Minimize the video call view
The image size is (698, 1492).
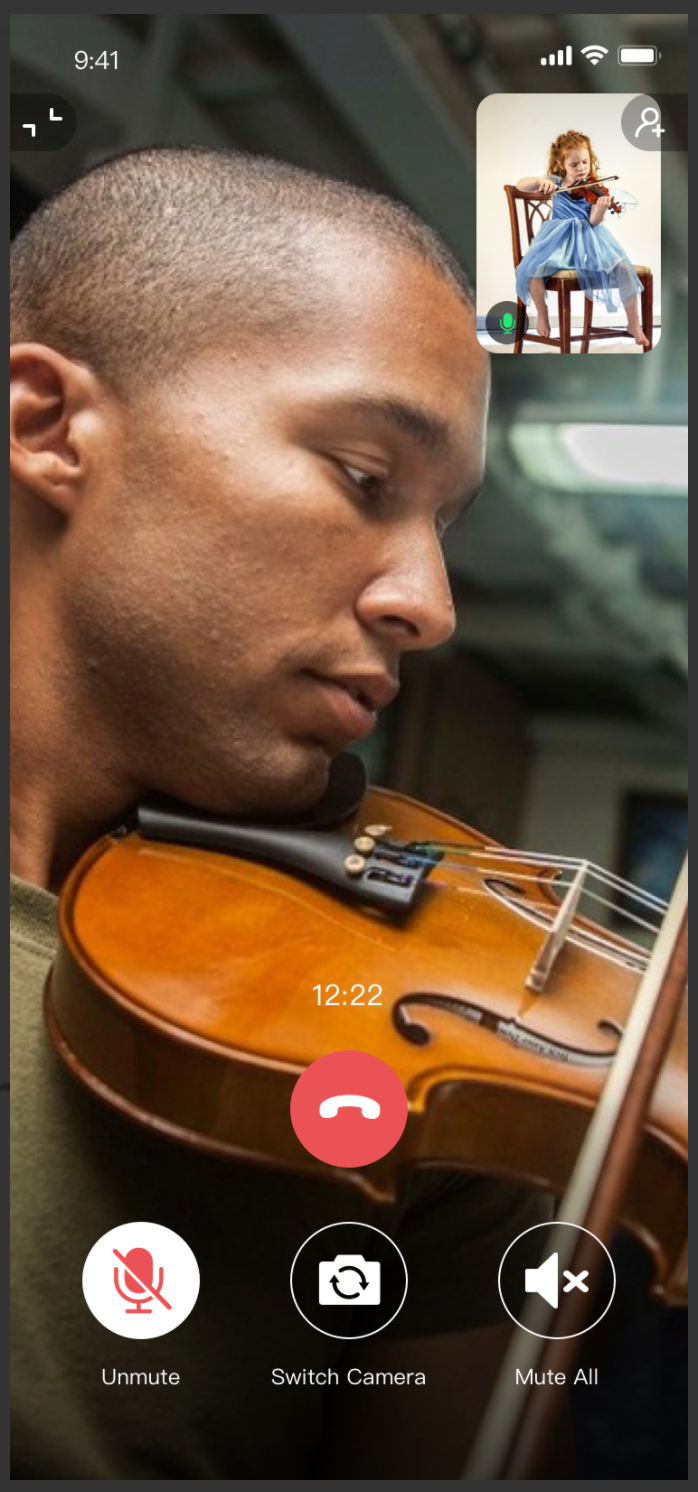(42, 123)
